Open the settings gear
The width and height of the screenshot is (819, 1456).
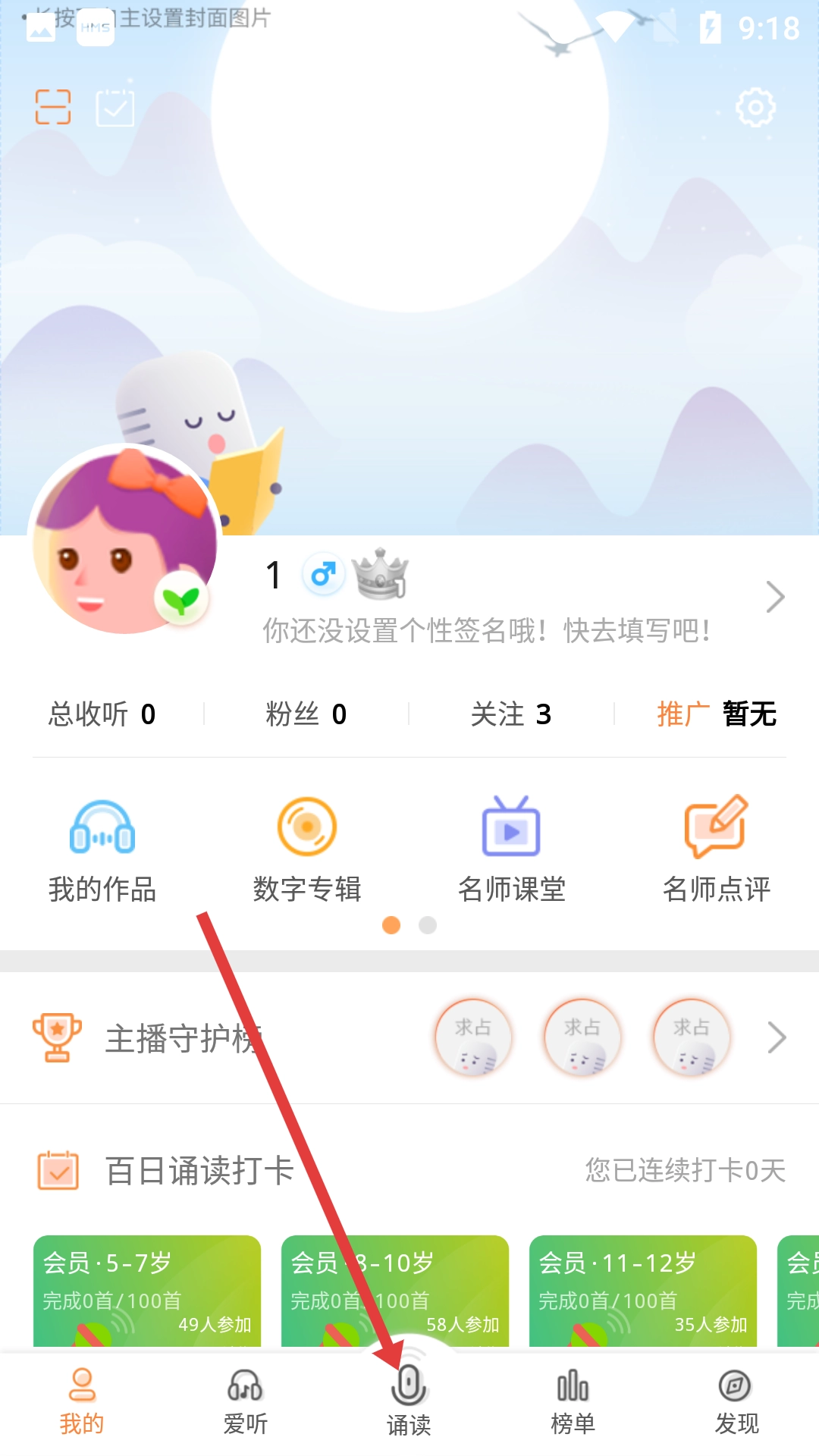coord(755,108)
